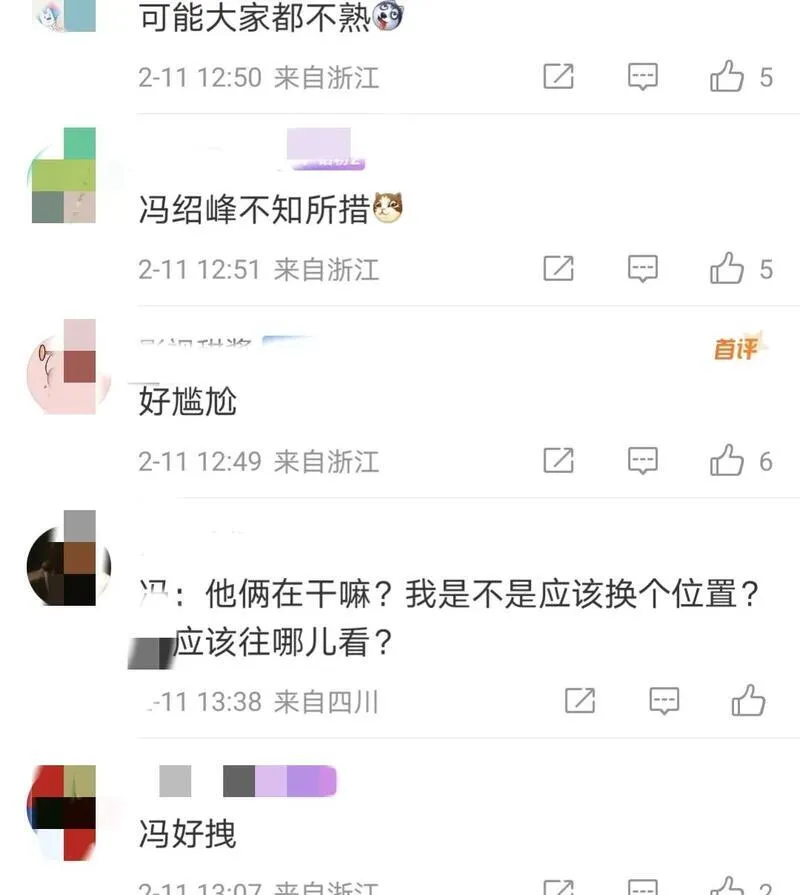This screenshot has height=895, width=800.
Task: Share the comment 好尴尬
Action: click(x=558, y=461)
